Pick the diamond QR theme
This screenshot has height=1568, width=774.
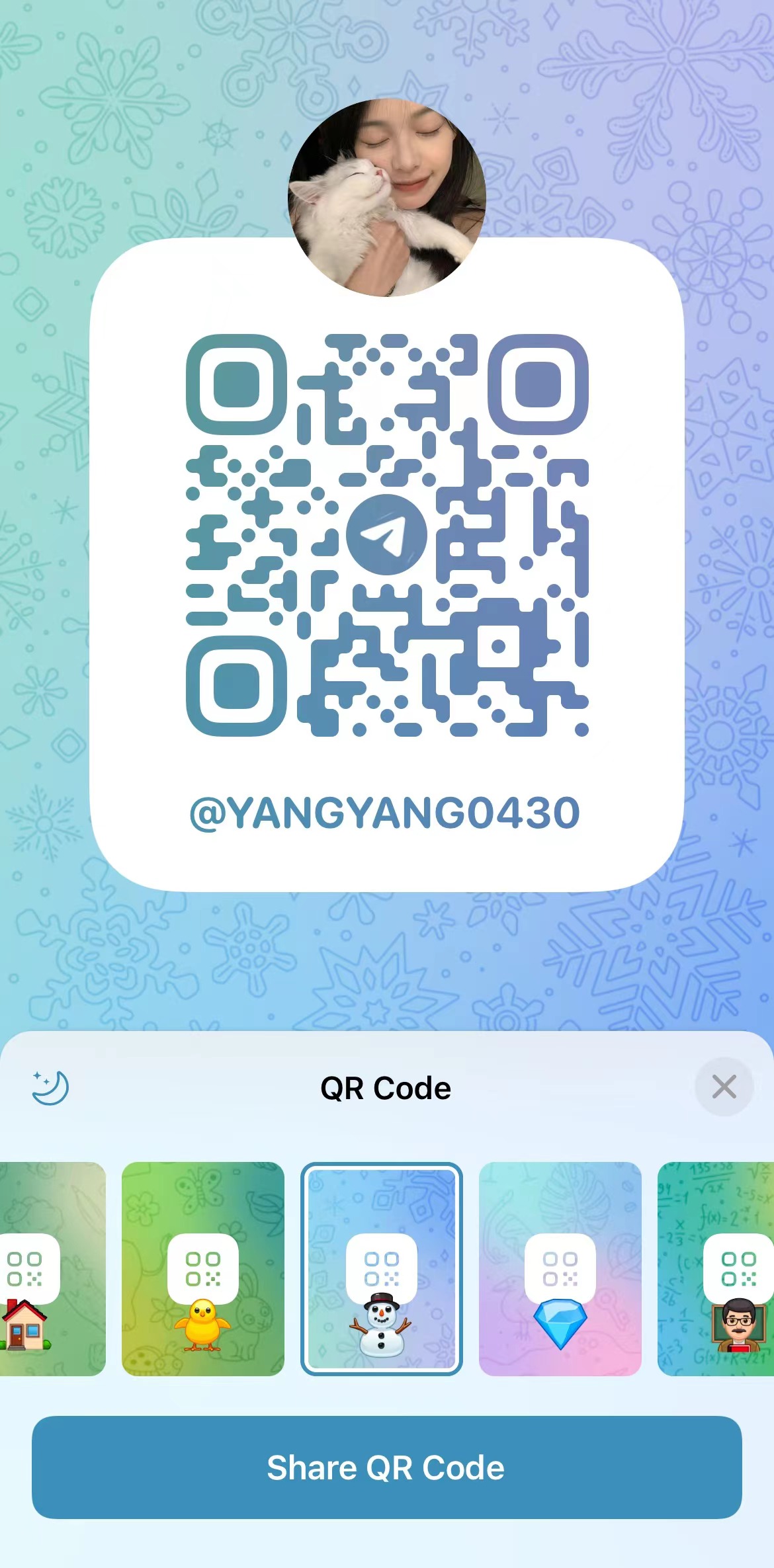click(560, 1268)
